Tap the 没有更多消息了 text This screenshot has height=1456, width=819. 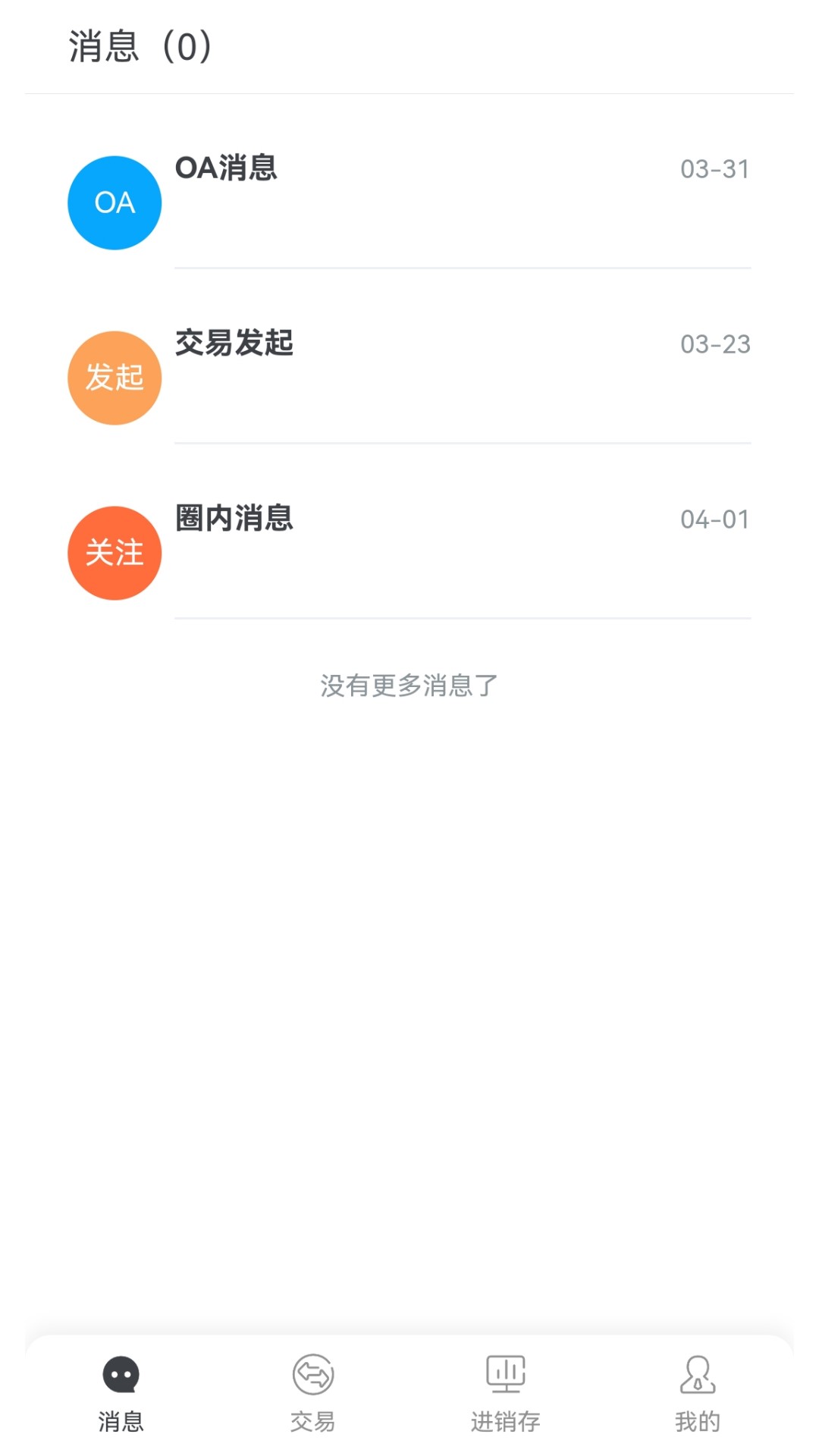tap(409, 683)
